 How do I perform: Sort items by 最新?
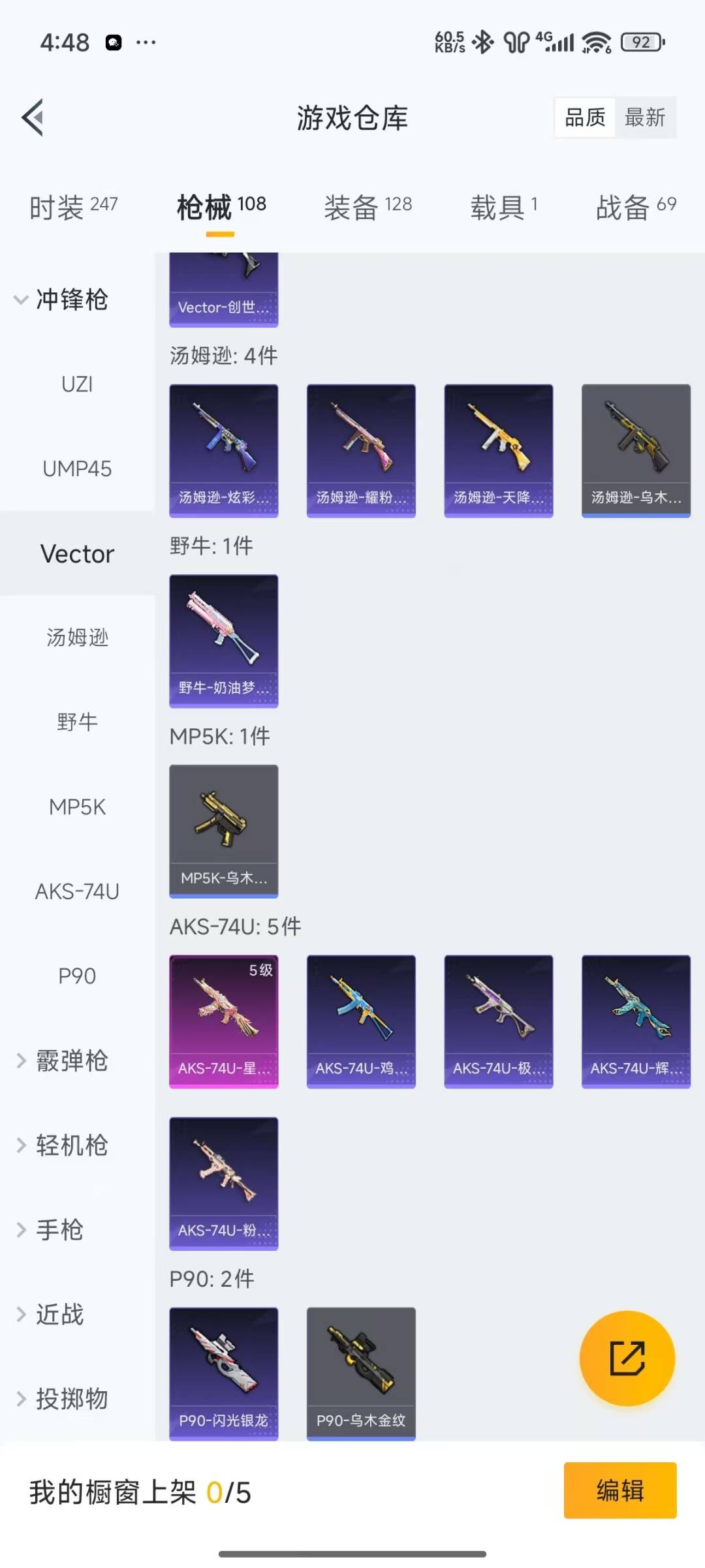click(x=644, y=117)
